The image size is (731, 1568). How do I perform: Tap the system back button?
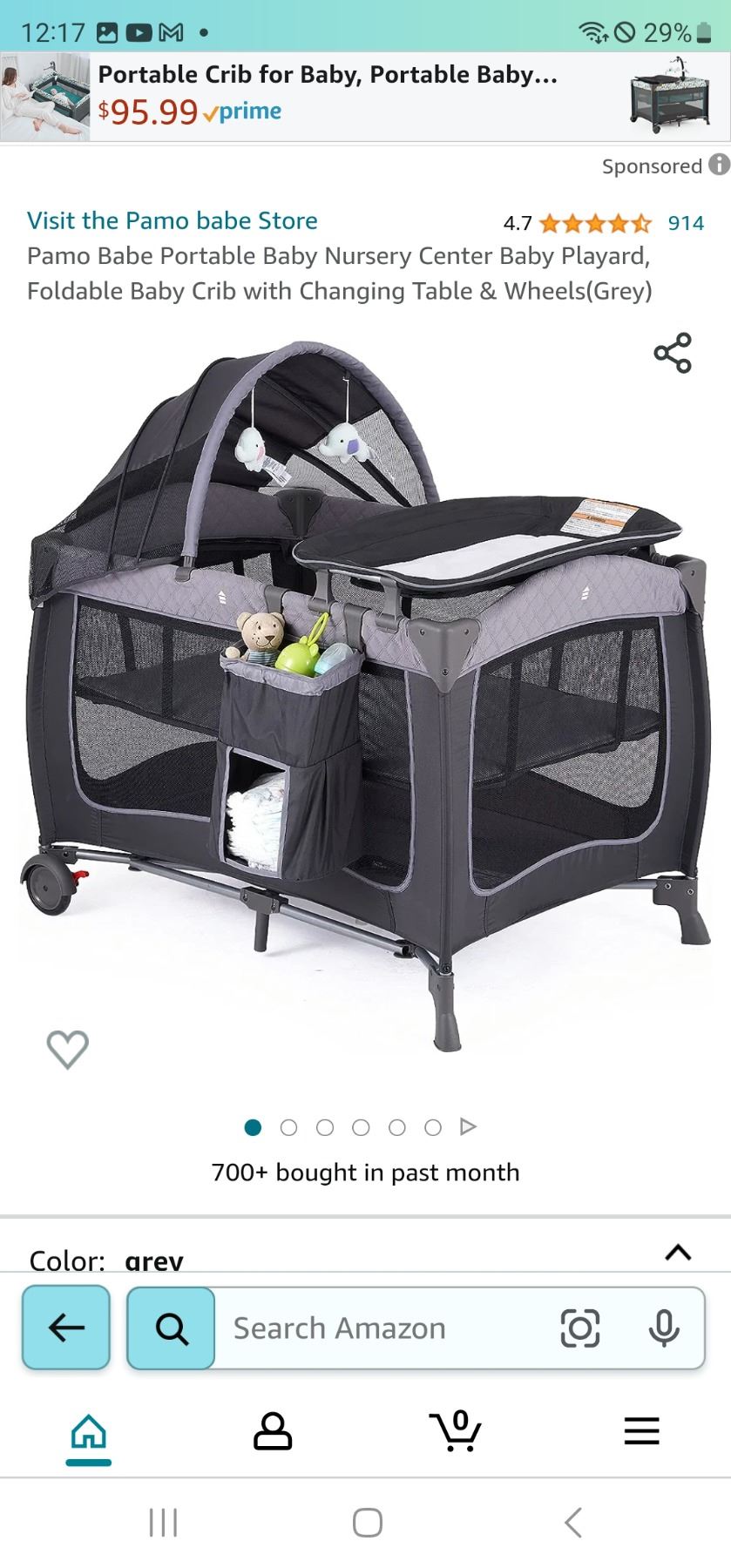coord(572,1523)
